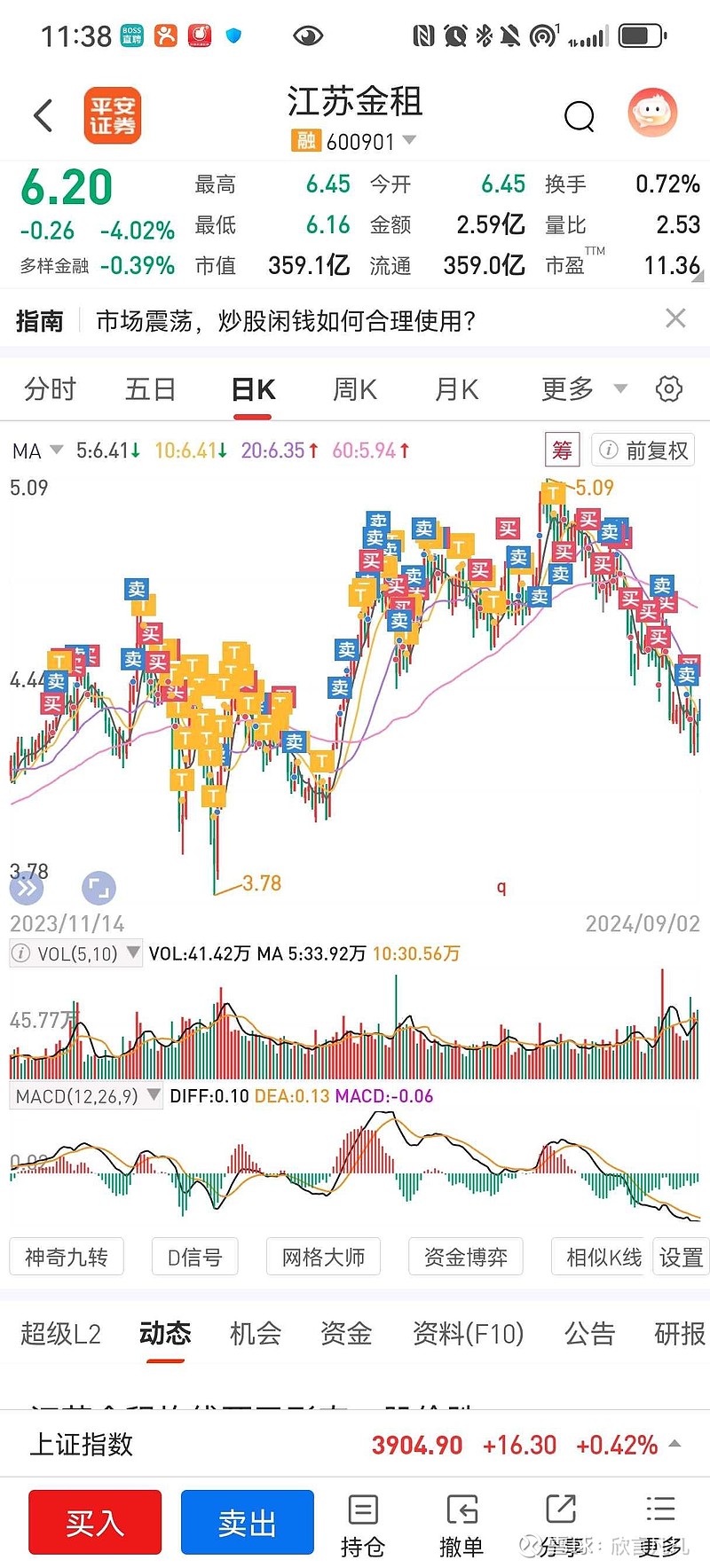This screenshot has width=710, height=1568.
Task: Open the MA moving average dropdown
Action: pos(37,451)
